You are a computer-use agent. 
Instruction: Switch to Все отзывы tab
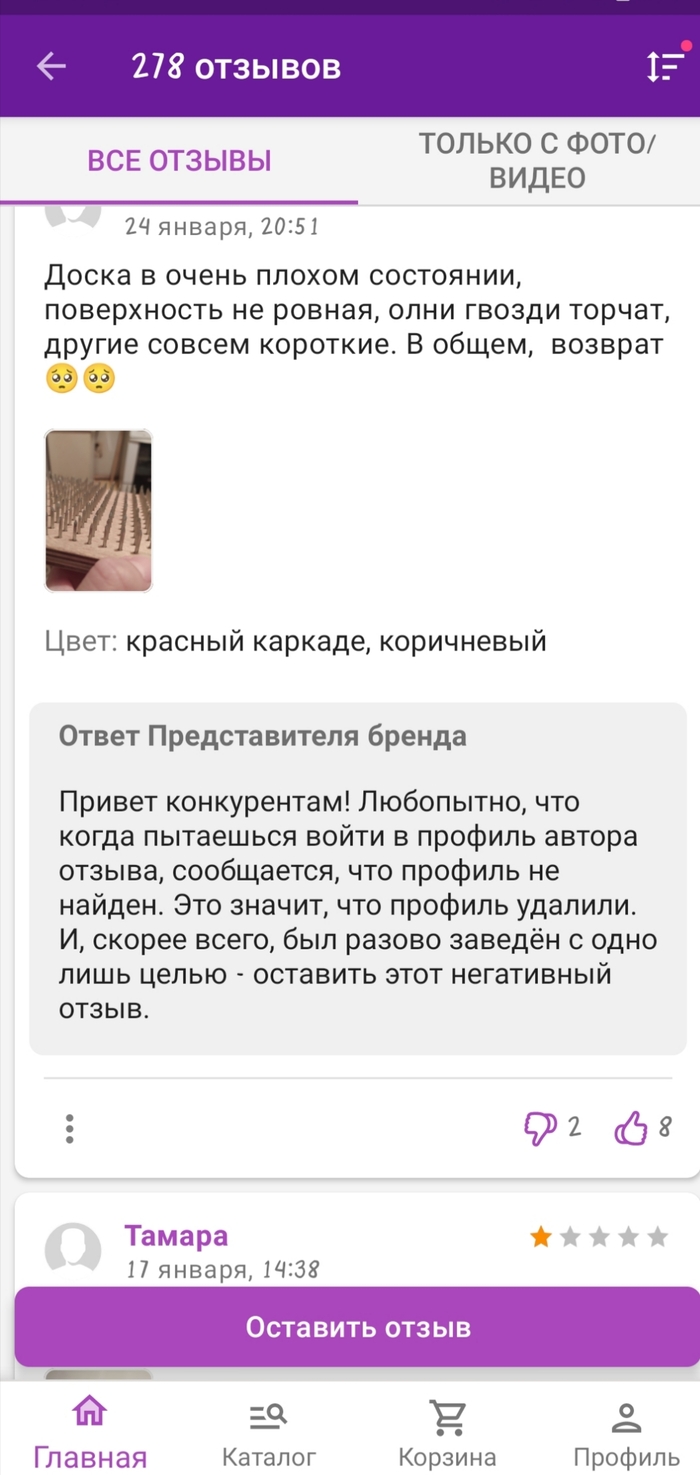coord(179,161)
